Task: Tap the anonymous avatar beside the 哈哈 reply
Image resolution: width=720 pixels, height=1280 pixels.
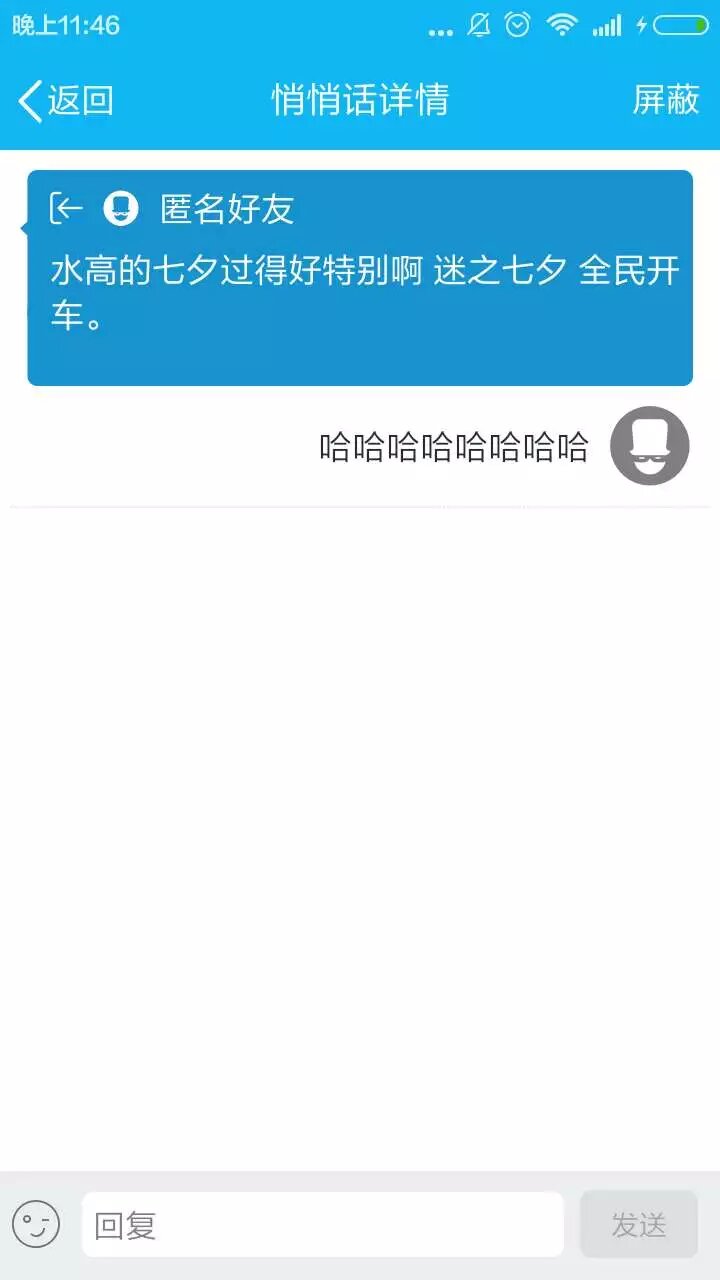Action: click(x=649, y=446)
